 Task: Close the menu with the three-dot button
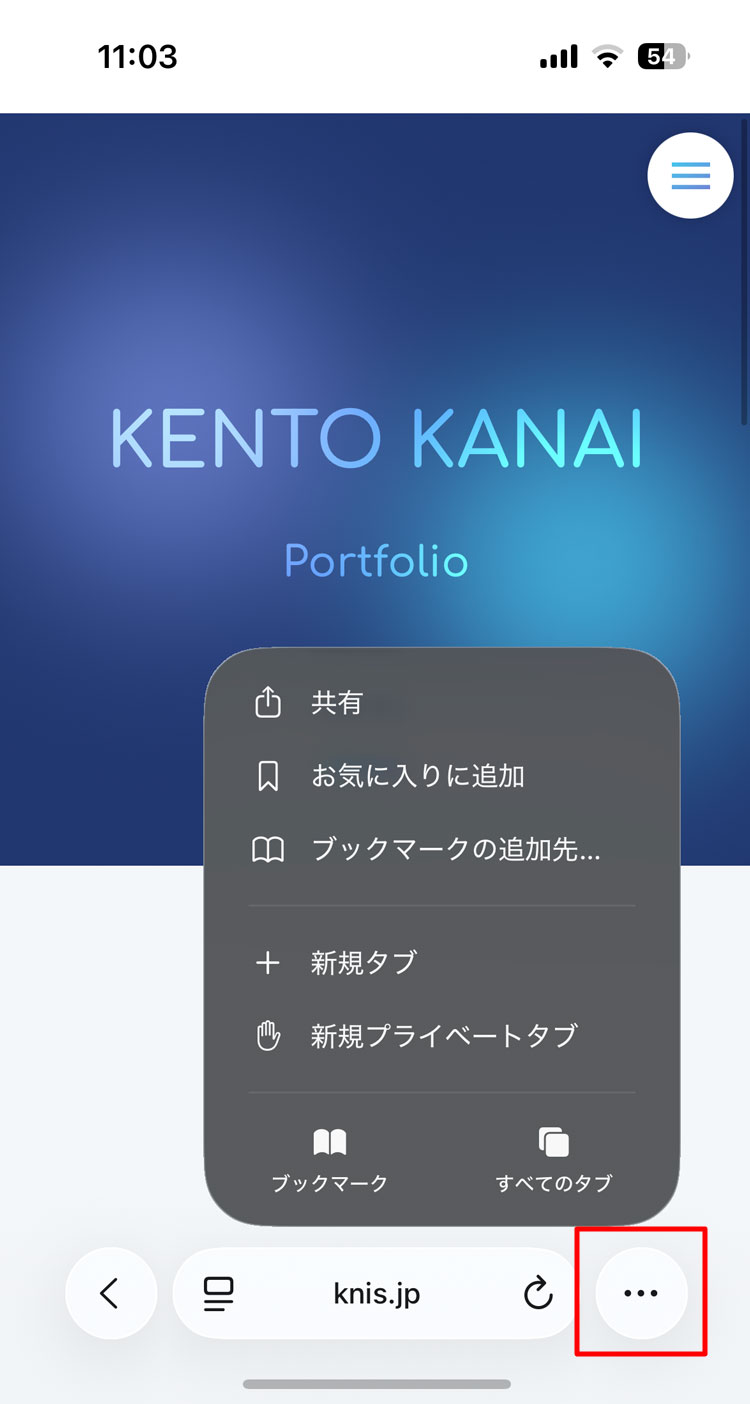coord(641,1293)
